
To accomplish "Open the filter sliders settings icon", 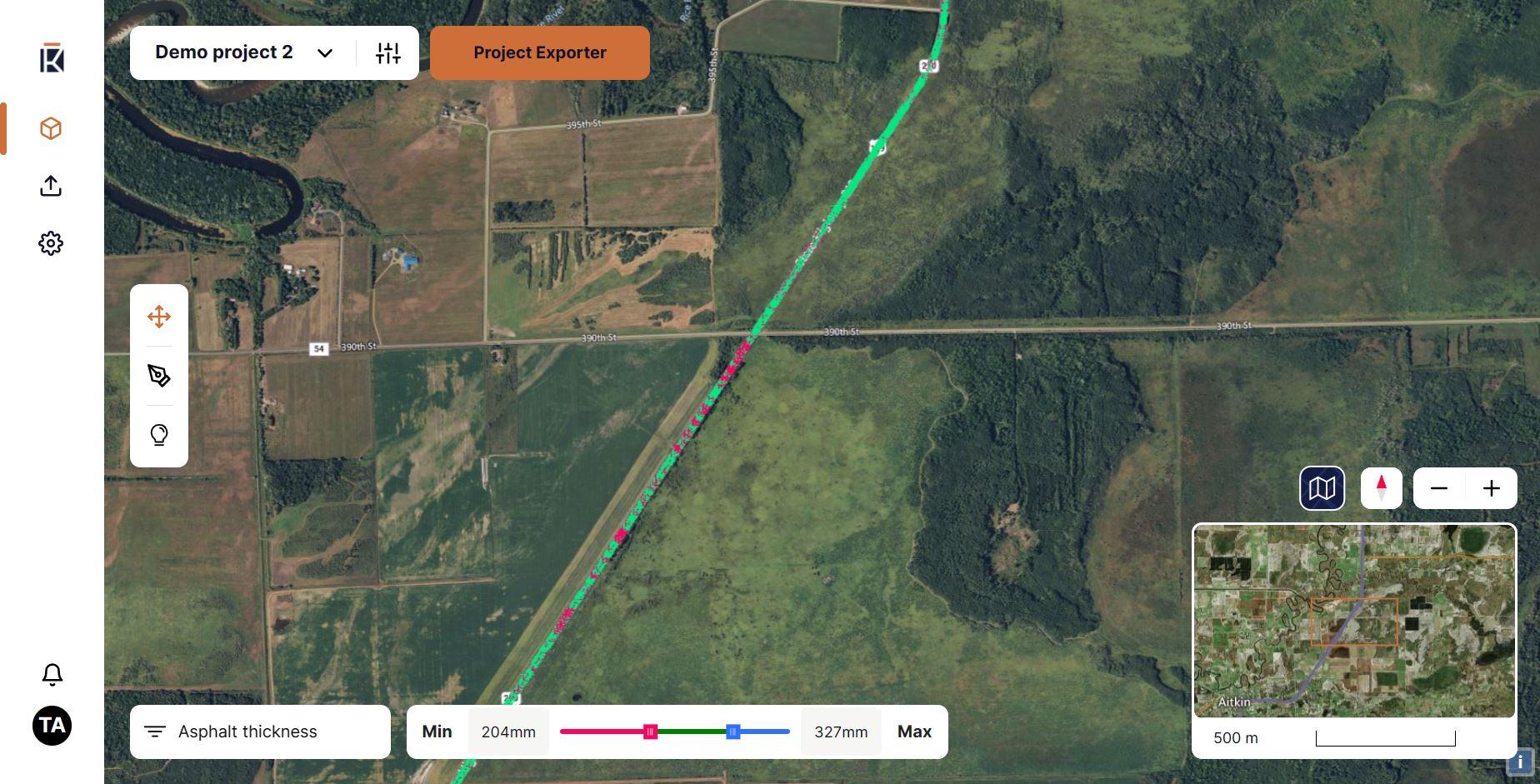I will click(x=388, y=53).
